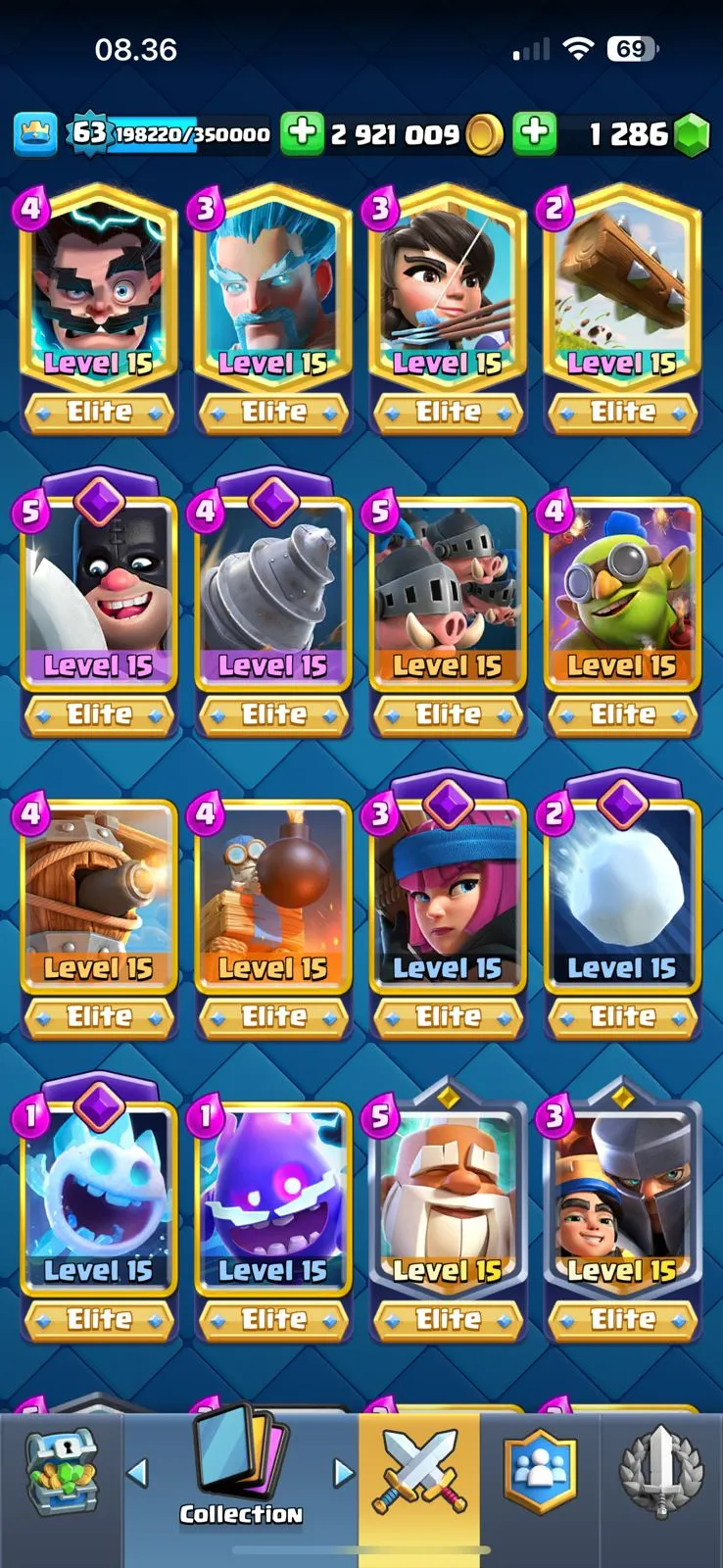Go to the Battle crossed-swords tab
The width and height of the screenshot is (723, 1568).
(x=419, y=1472)
